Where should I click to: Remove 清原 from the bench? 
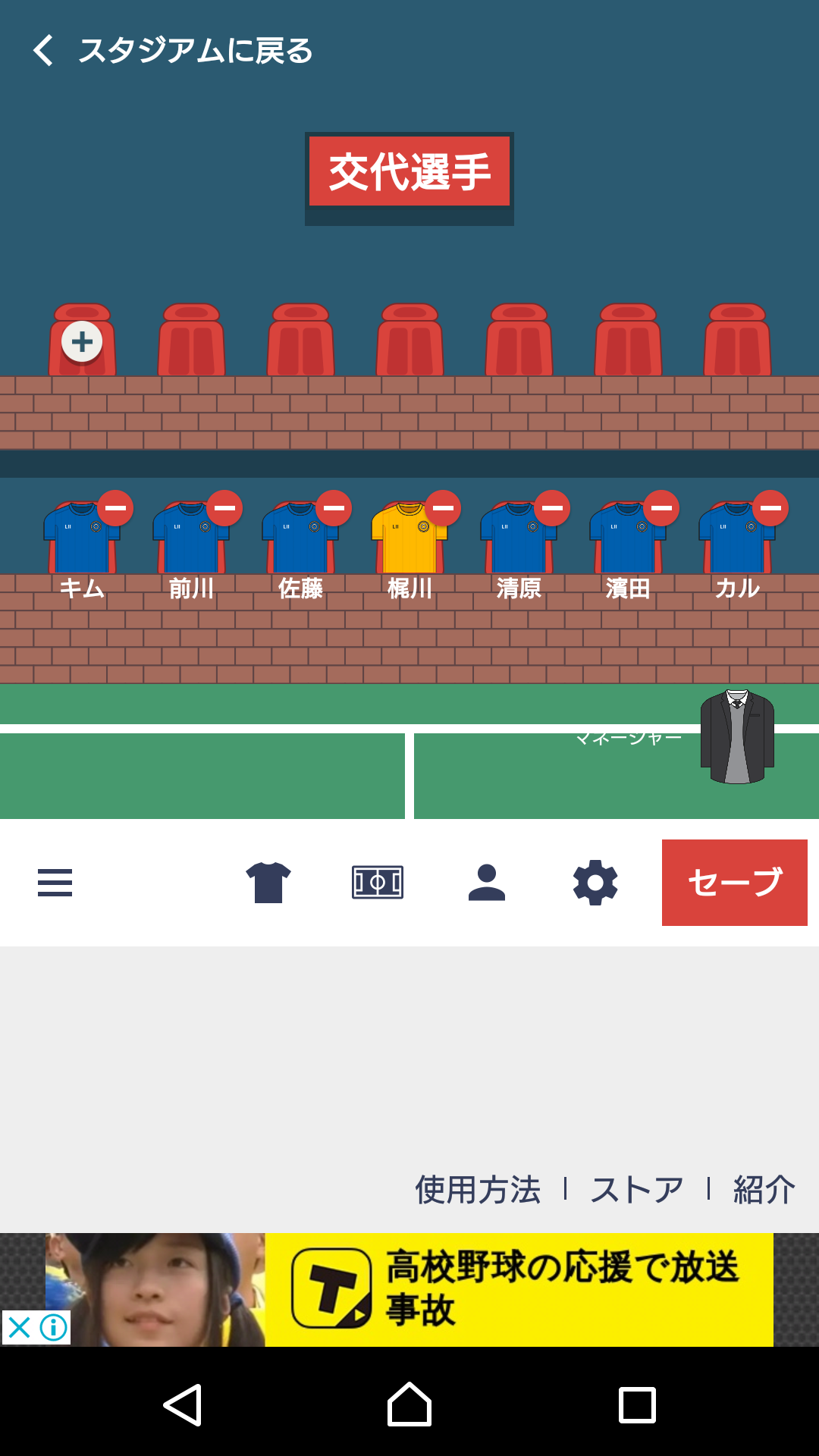coord(552,508)
